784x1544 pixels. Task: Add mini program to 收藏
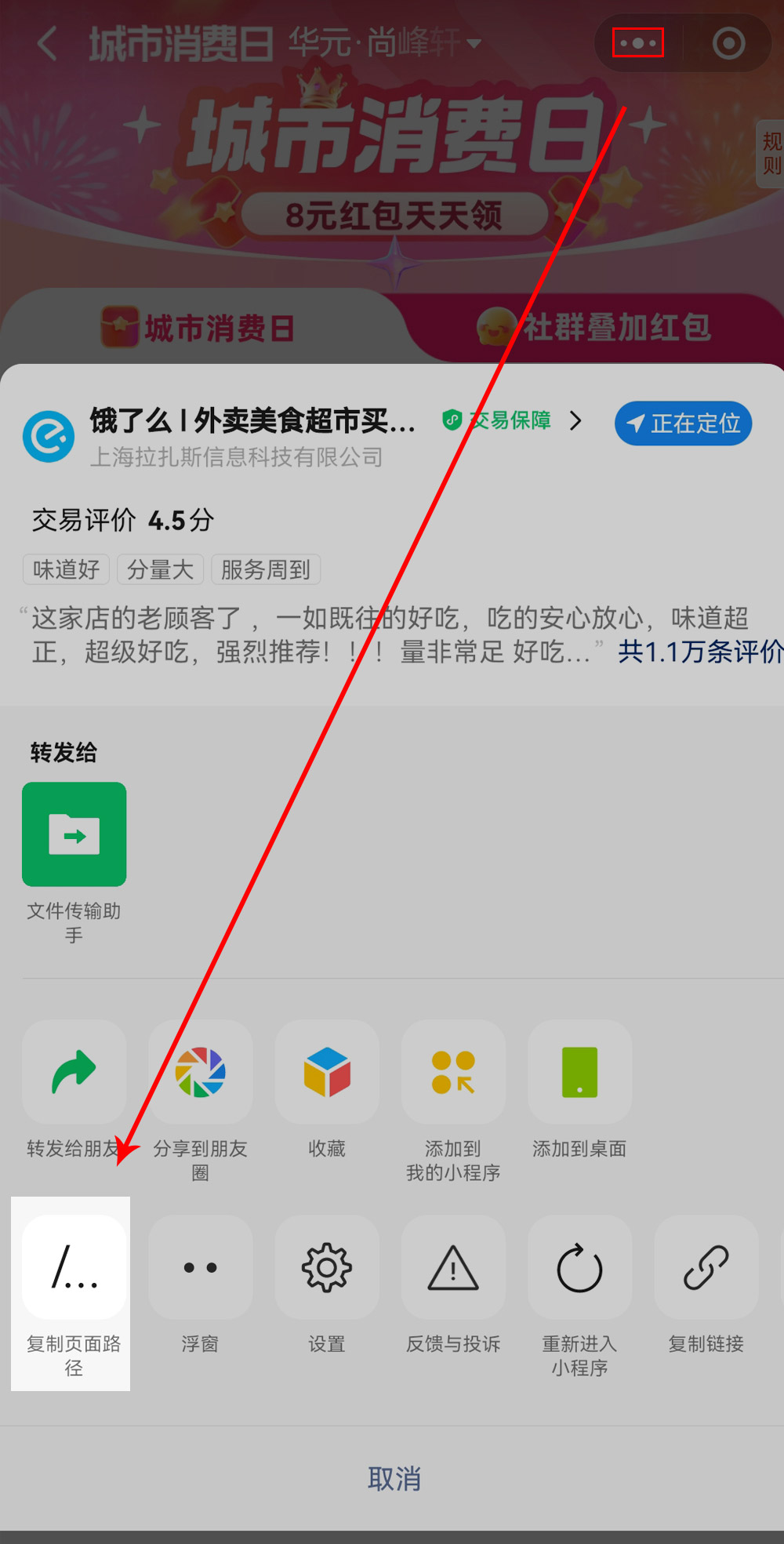pyautogui.click(x=327, y=1072)
